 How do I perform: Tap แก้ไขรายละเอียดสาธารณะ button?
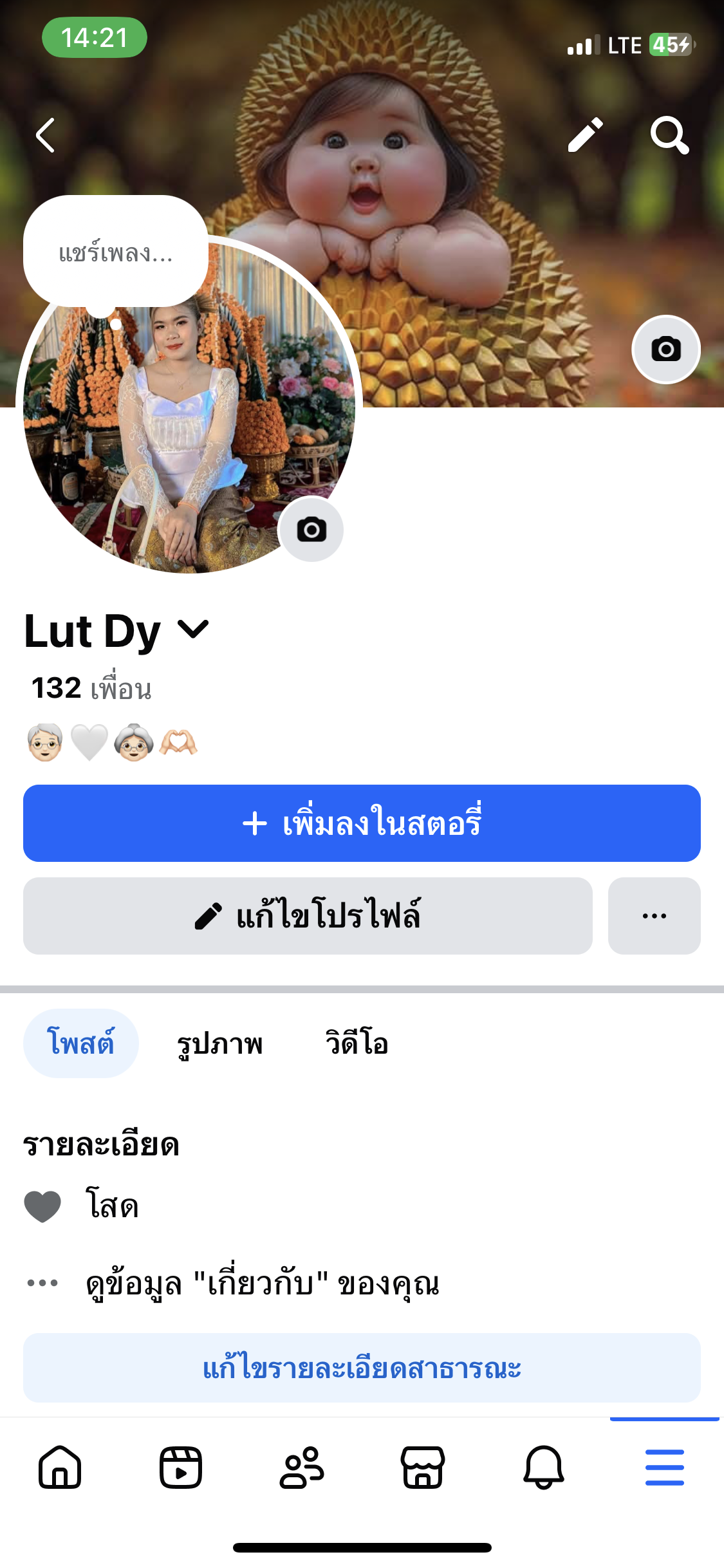(x=362, y=1368)
